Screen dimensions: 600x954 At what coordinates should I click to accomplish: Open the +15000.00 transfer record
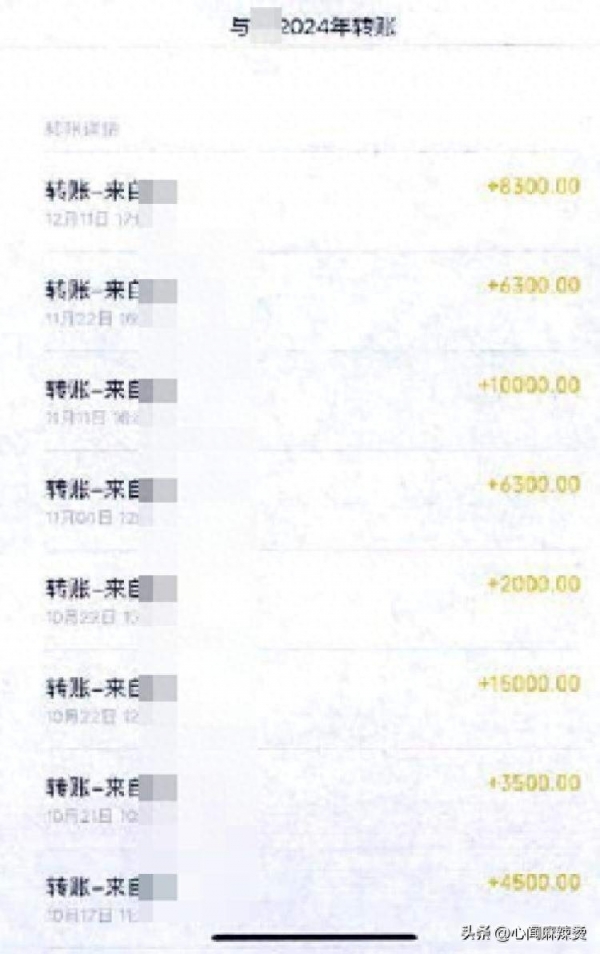(x=300, y=698)
